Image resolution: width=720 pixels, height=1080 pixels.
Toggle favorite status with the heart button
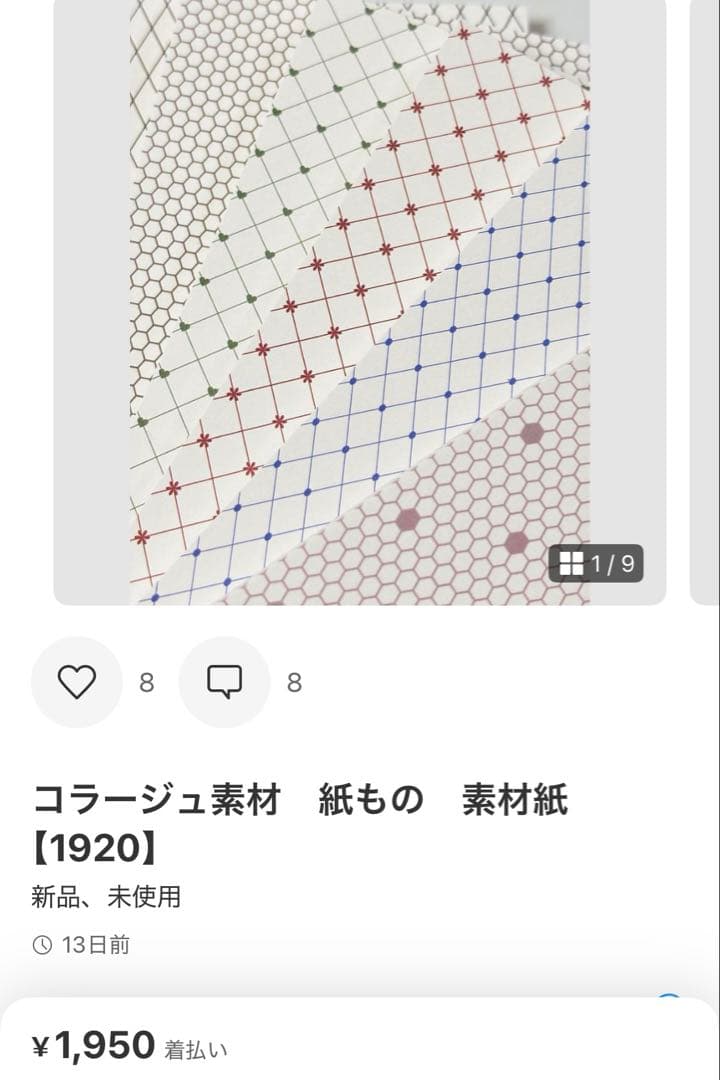coord(75,682)
